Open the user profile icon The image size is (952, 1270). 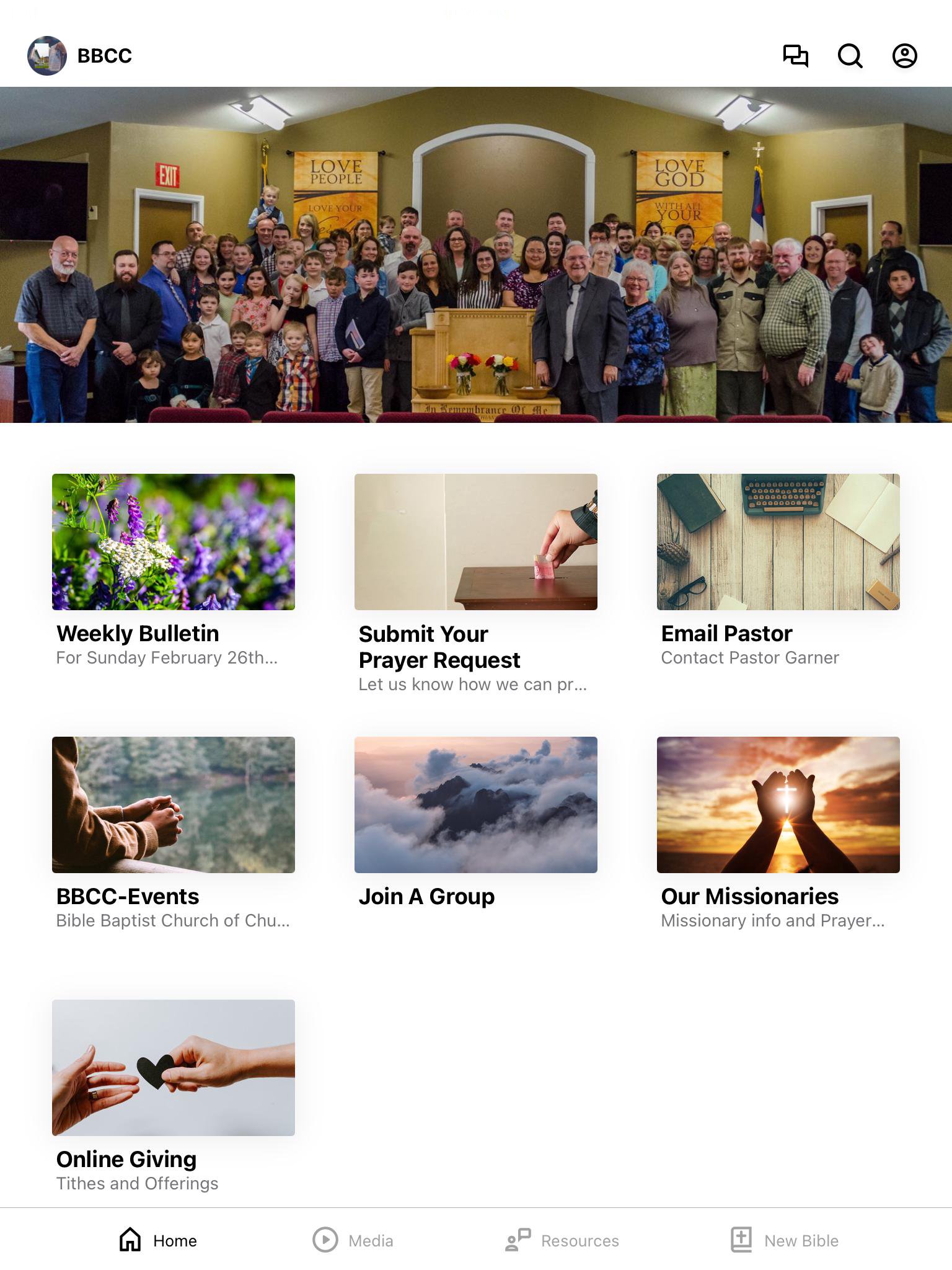(904, 56)
